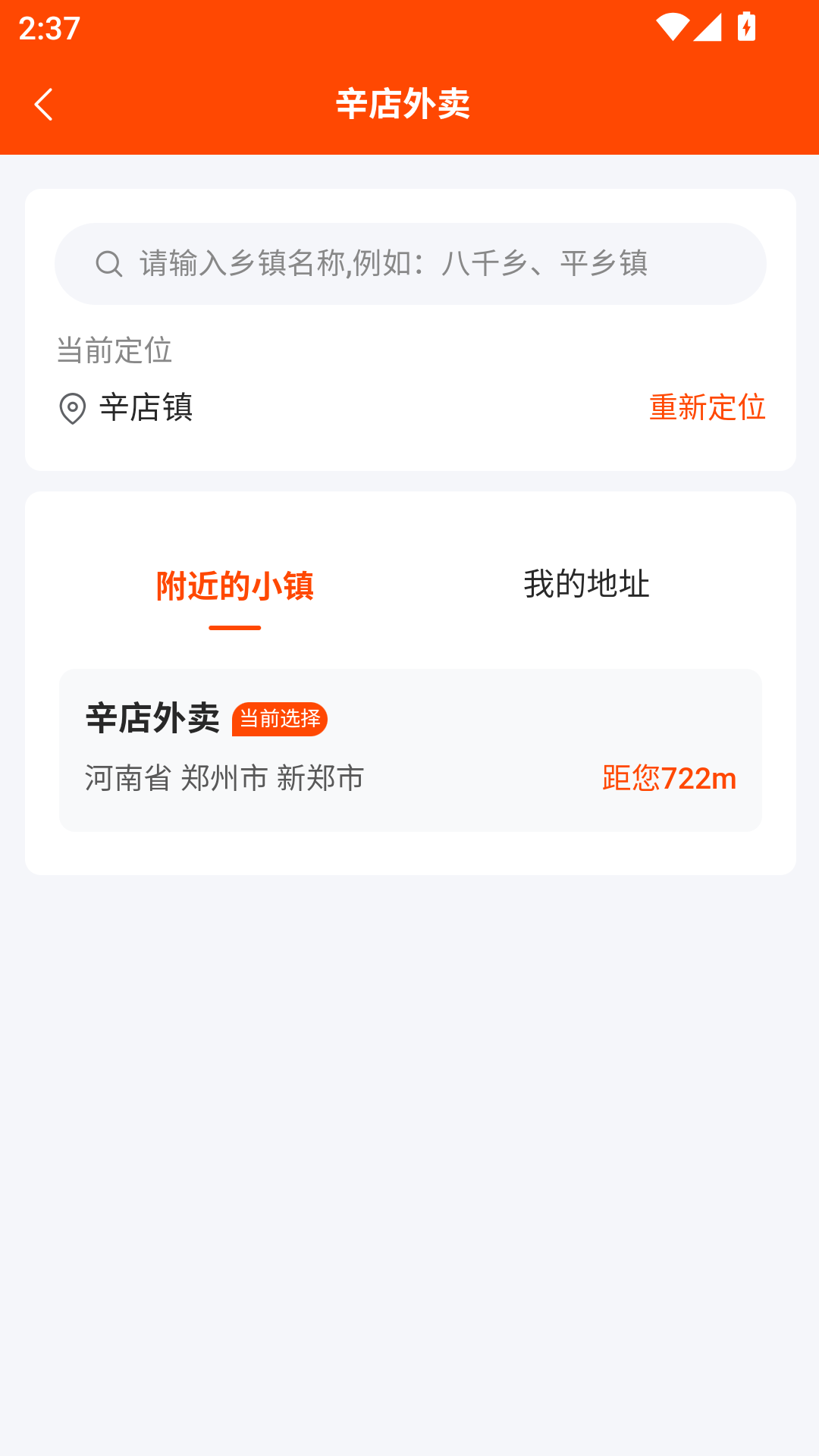Click the 辛店外卖 title in the header

point(403,105)
